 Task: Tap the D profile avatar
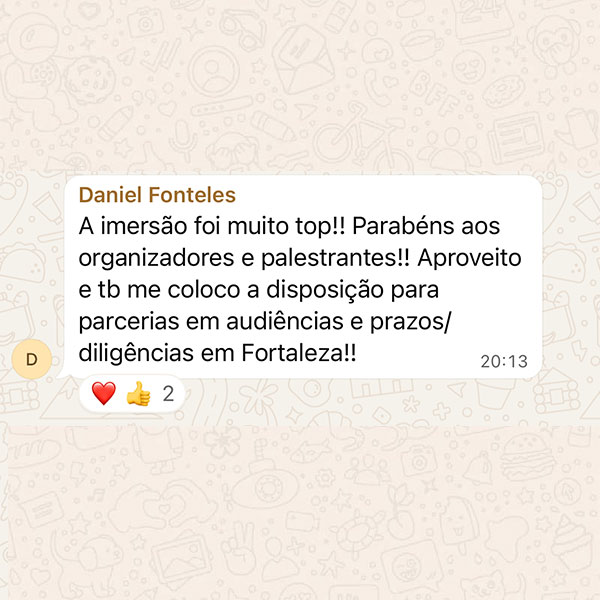pyautogui.click(x=35, y=357)
